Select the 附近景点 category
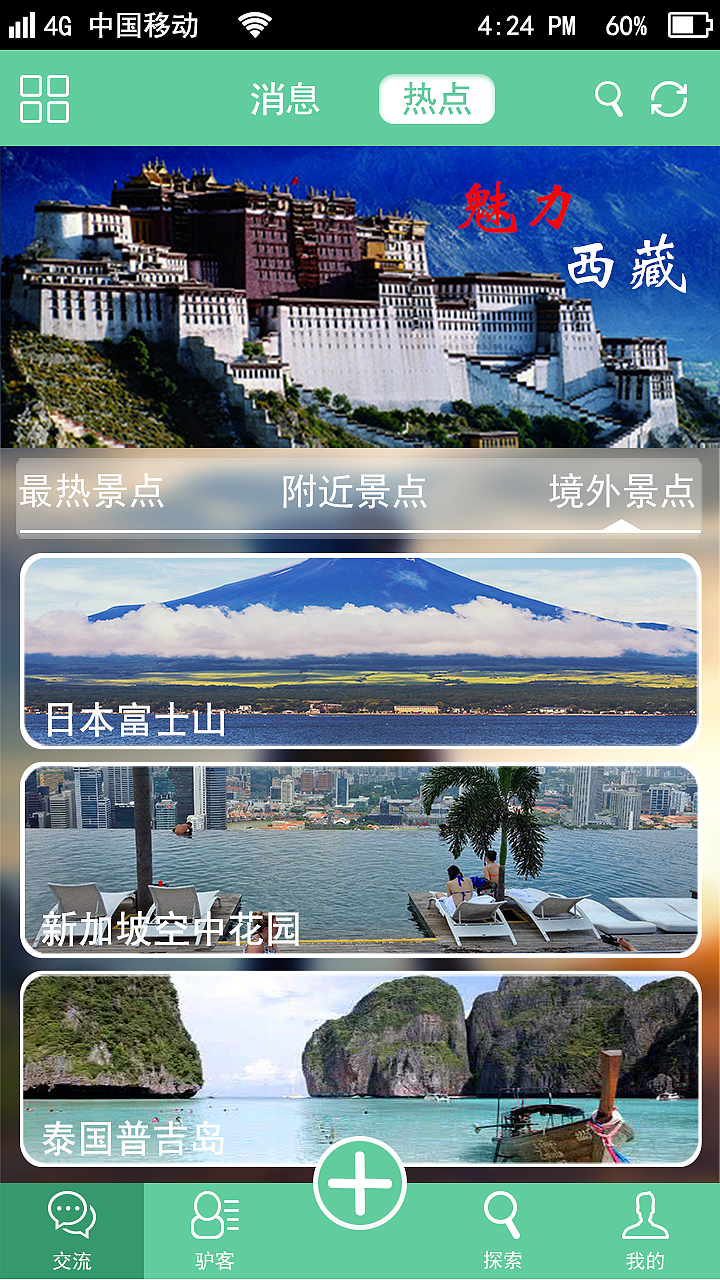This screenshot has width=720, height=1280. (352, 493)
